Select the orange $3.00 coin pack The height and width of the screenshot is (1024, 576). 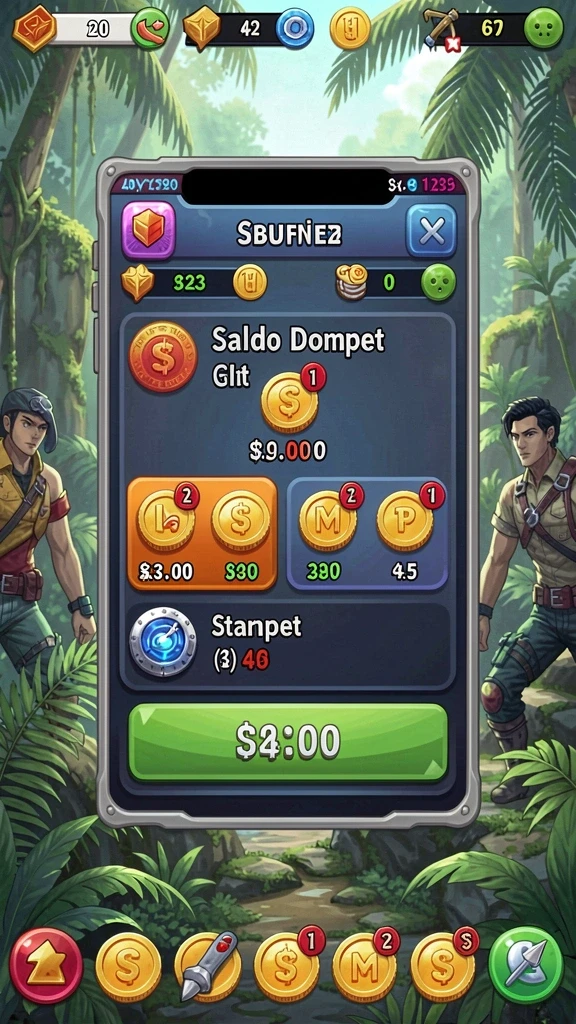tap(202, 534)
